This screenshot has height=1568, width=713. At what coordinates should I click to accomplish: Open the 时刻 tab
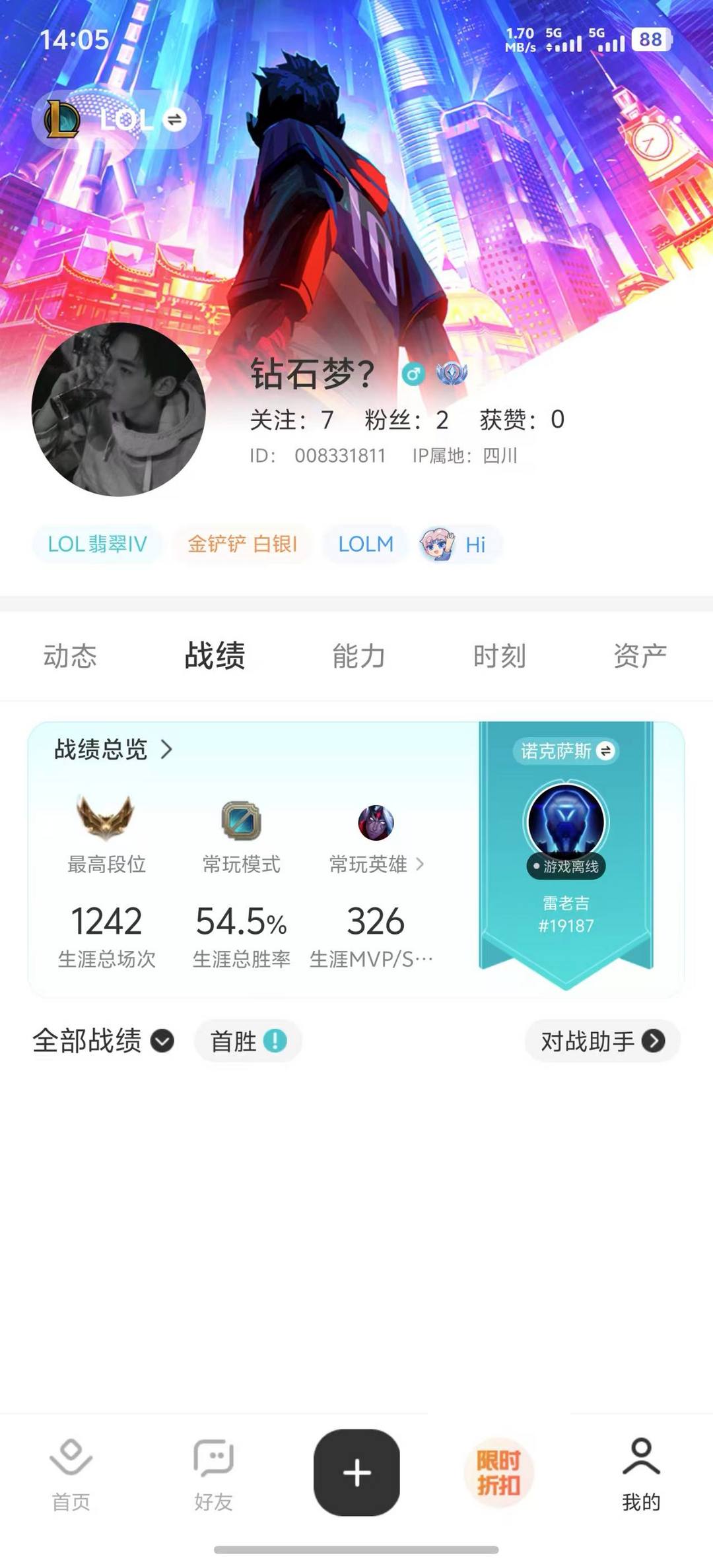click(499, 656)
